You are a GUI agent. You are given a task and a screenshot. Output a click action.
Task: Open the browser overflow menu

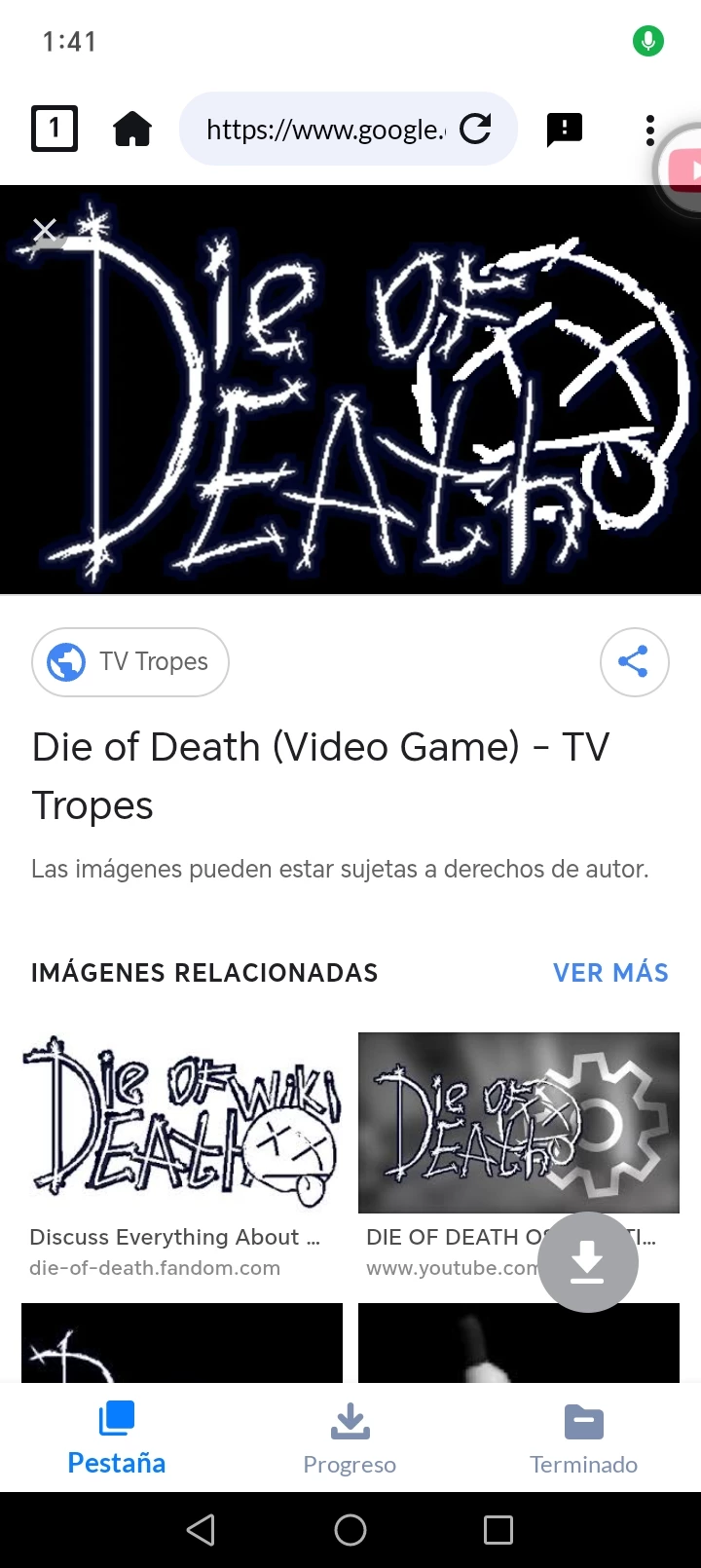[649, 130]
